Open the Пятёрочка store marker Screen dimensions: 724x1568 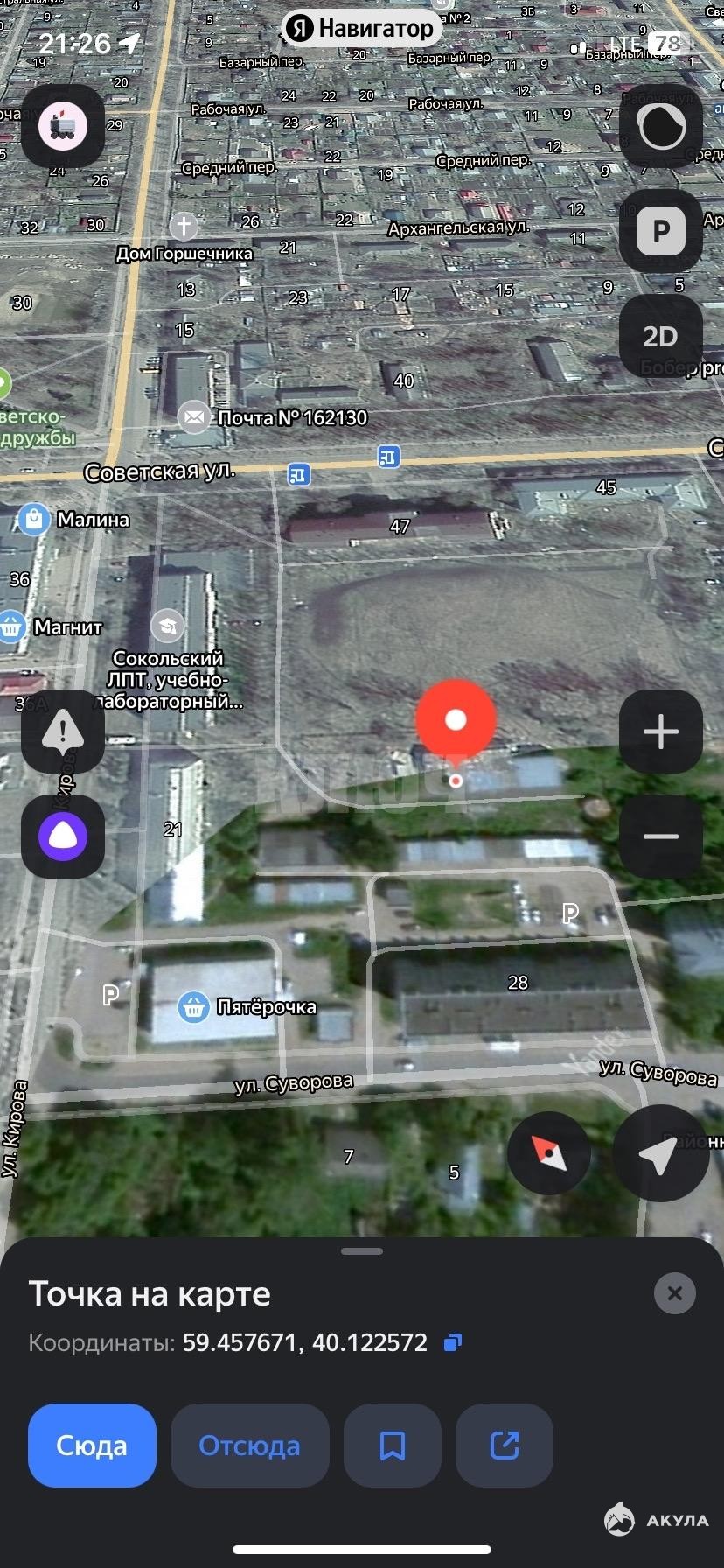[x=193, y=1007]
